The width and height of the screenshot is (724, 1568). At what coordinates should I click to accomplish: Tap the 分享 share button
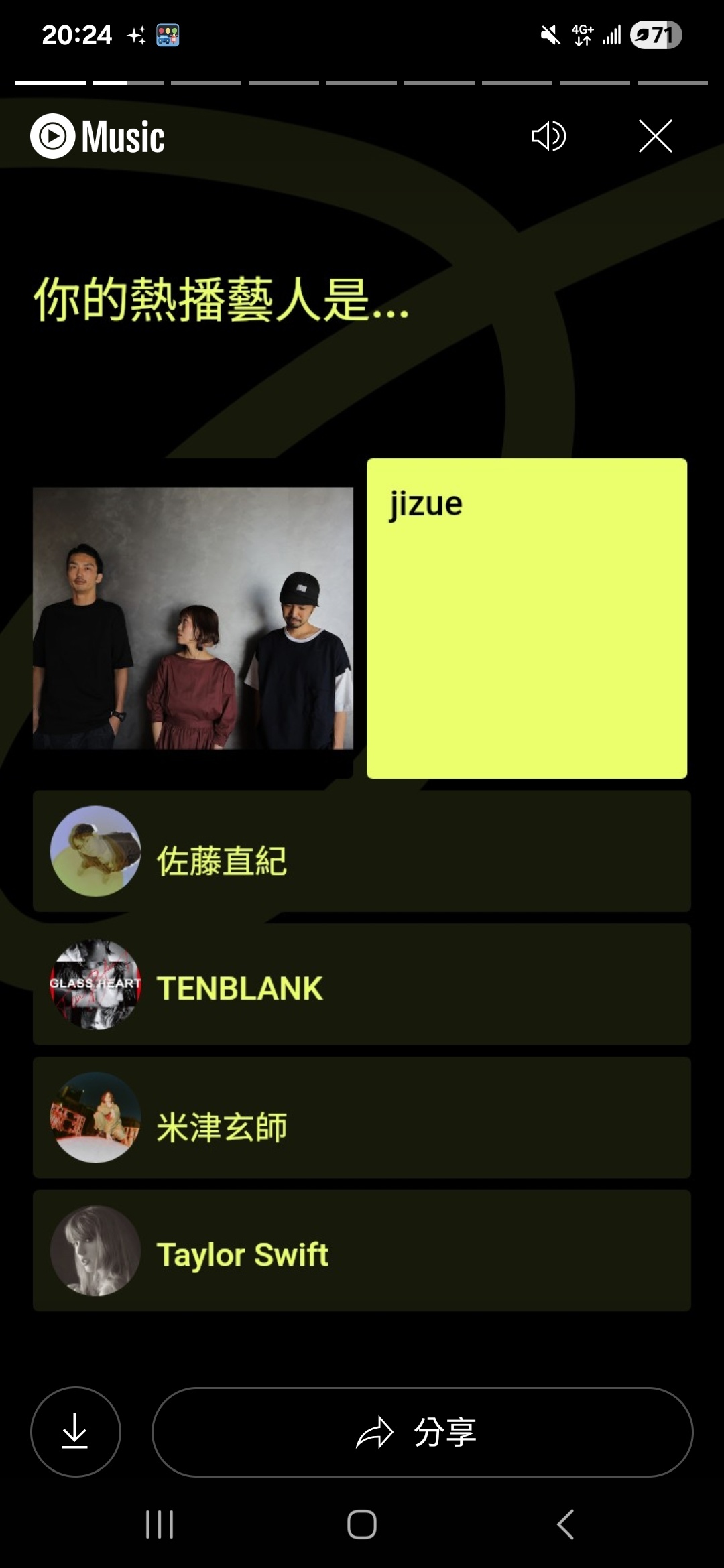(422, 1431)
